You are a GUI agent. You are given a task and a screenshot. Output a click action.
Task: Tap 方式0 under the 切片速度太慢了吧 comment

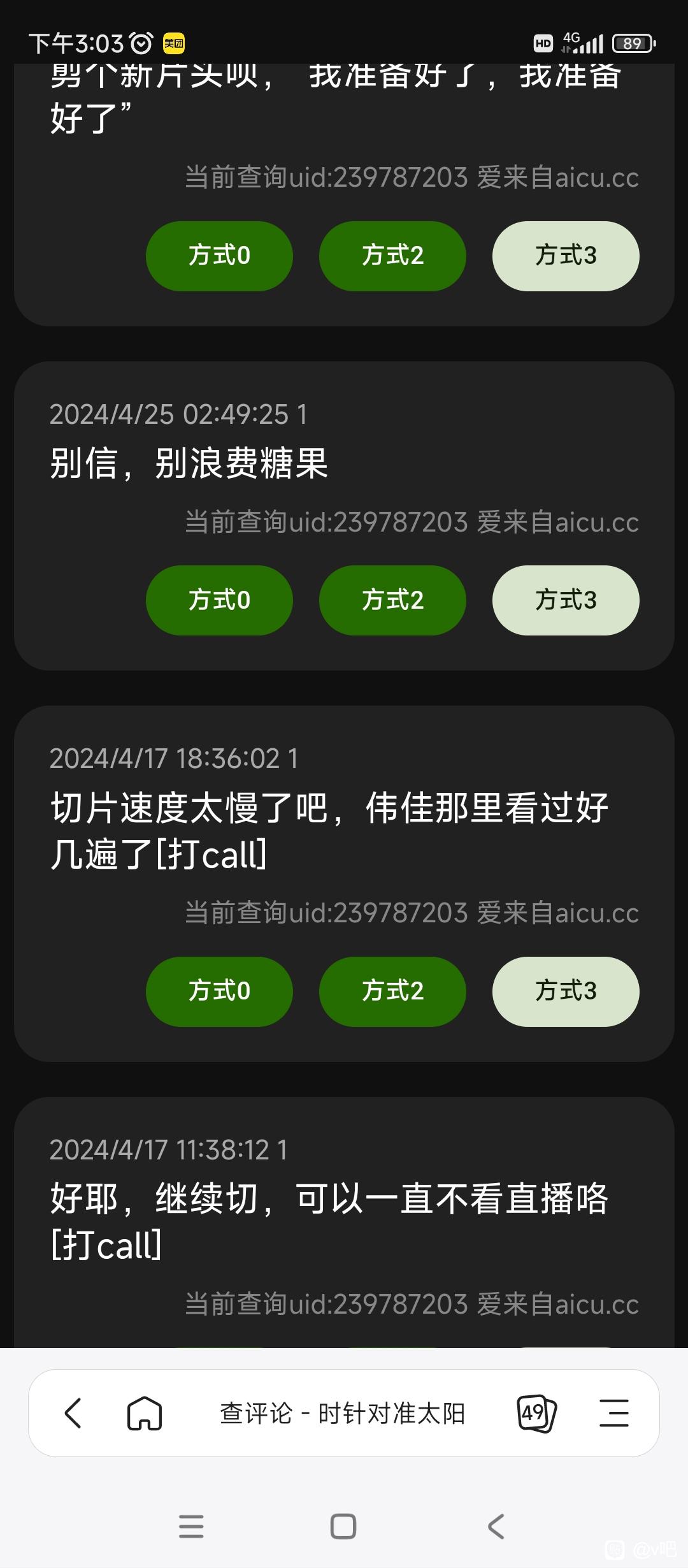pyautogui.click(x=219, y=991)
